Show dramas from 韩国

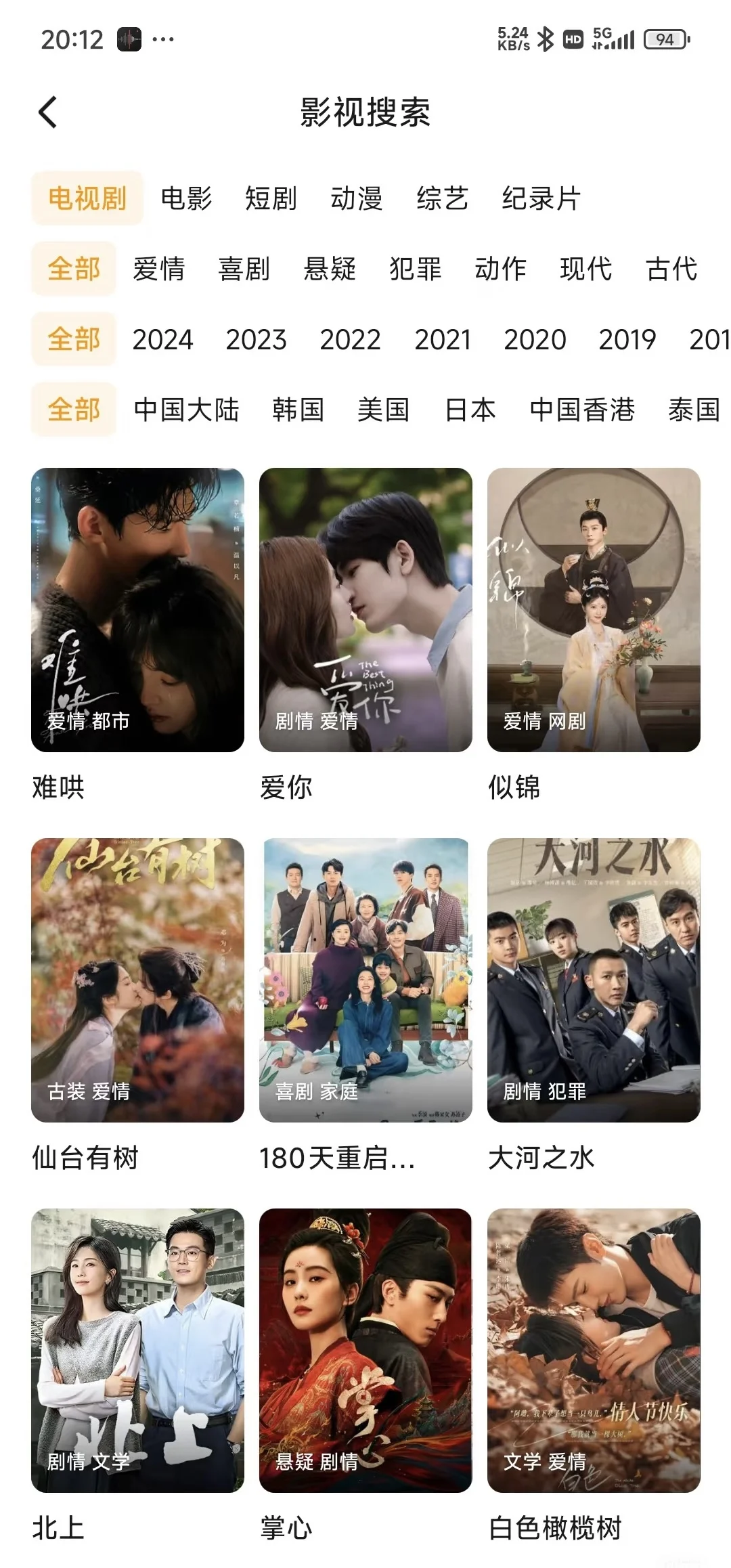pyautogui.click(x=298, y=410)
